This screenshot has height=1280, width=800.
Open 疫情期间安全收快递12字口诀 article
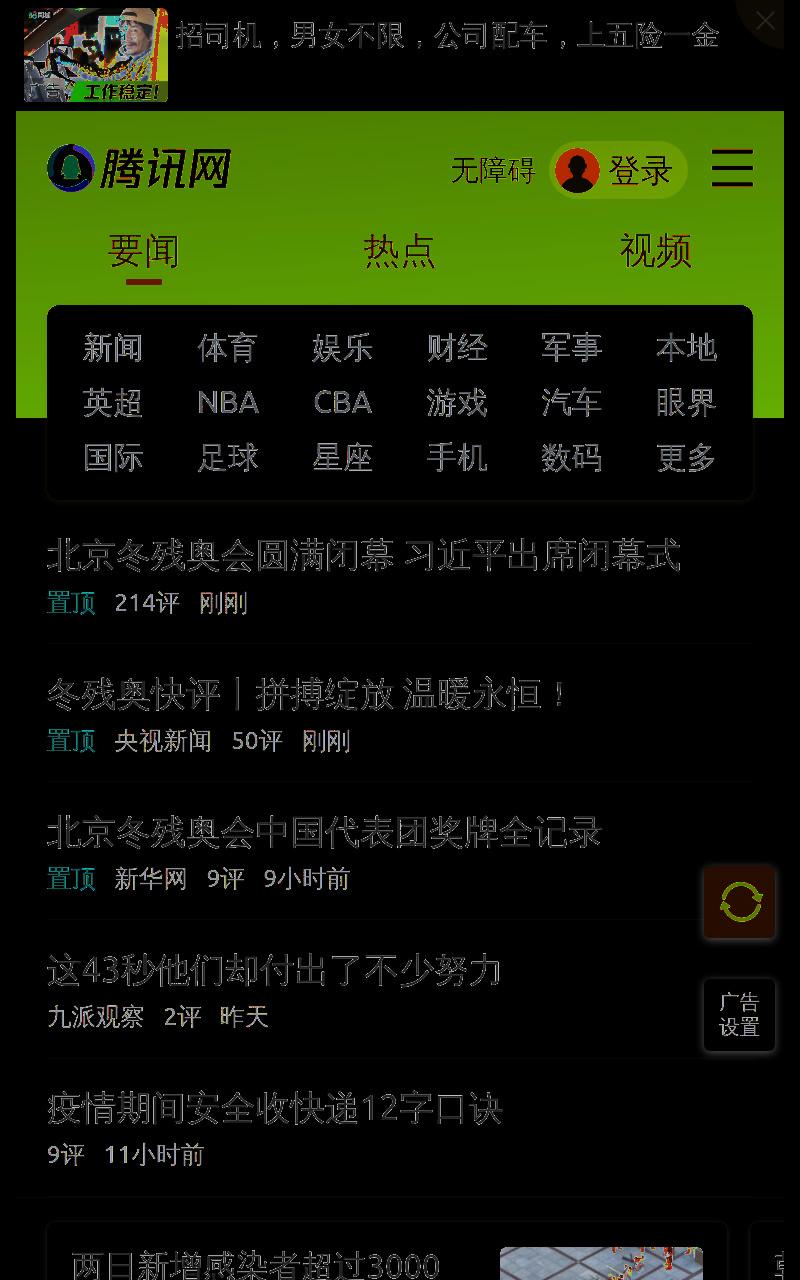point(274,1107)
